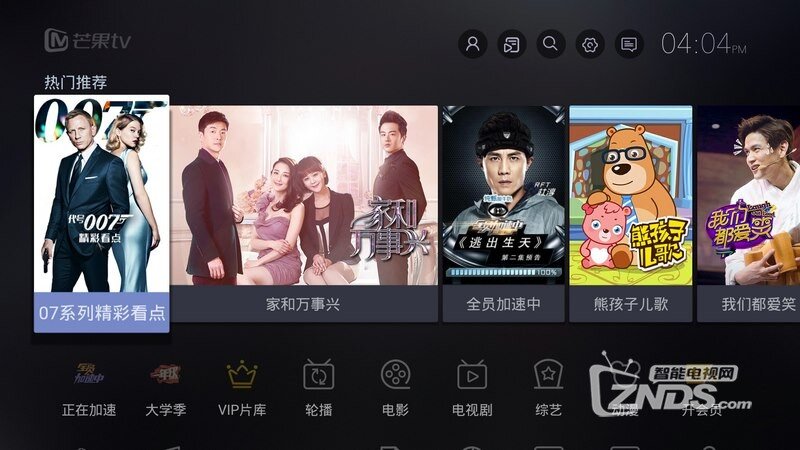This screenshot has height=450, width=800.
Task: Open the 07系列精彩看点 card
Action: [101, 212]
